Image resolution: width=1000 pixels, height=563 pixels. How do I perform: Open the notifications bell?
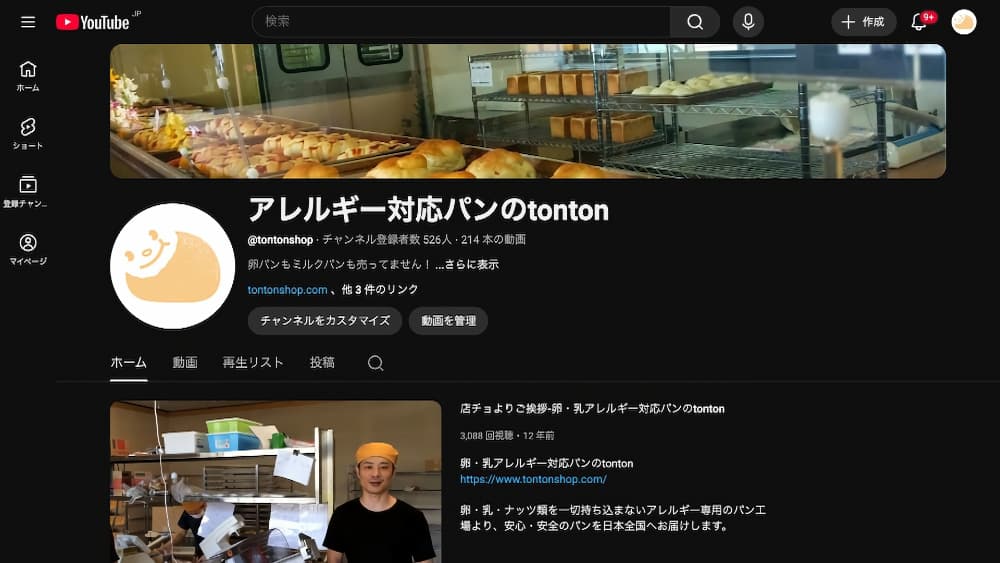click(x=919, y=22)
